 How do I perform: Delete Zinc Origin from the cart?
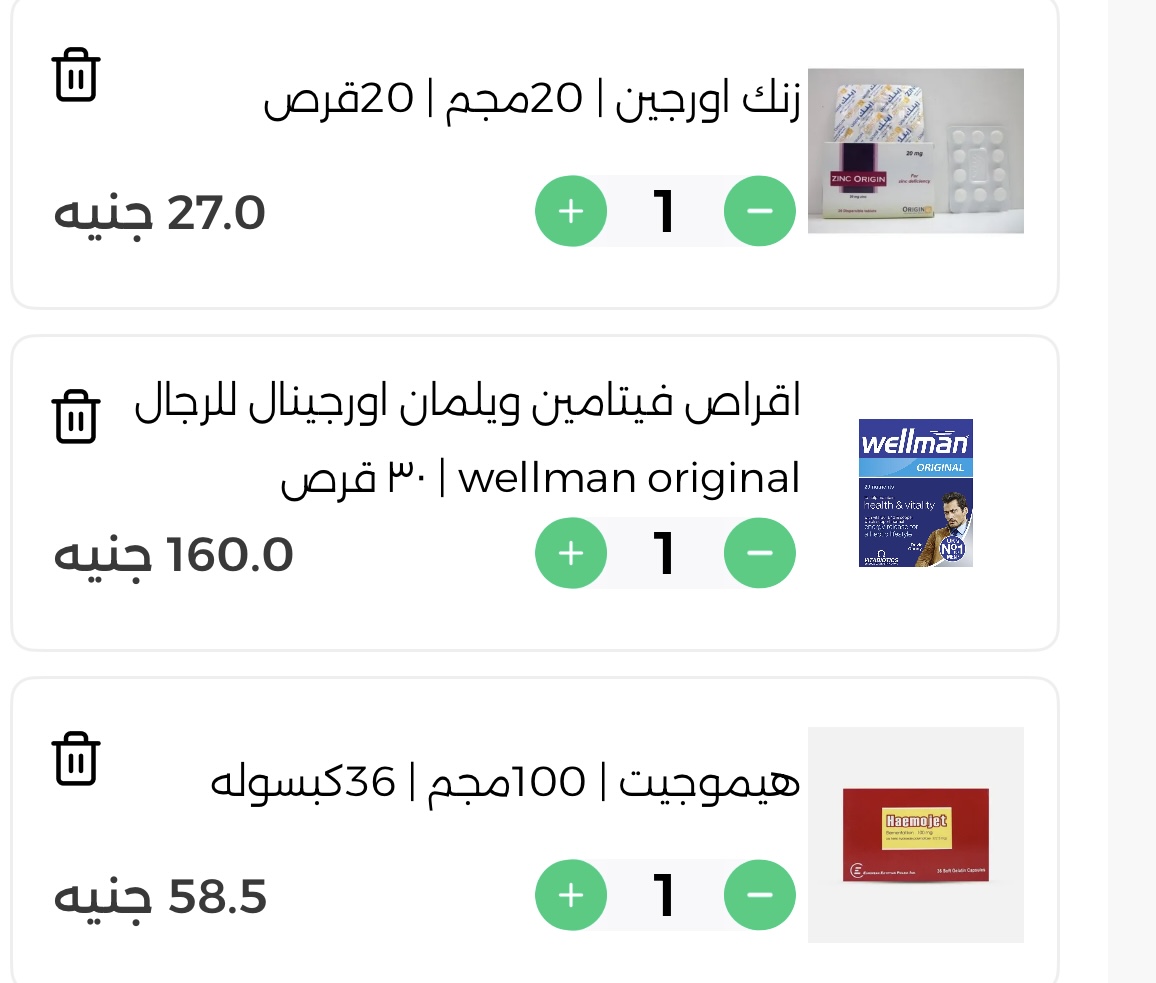click(75, 76)
